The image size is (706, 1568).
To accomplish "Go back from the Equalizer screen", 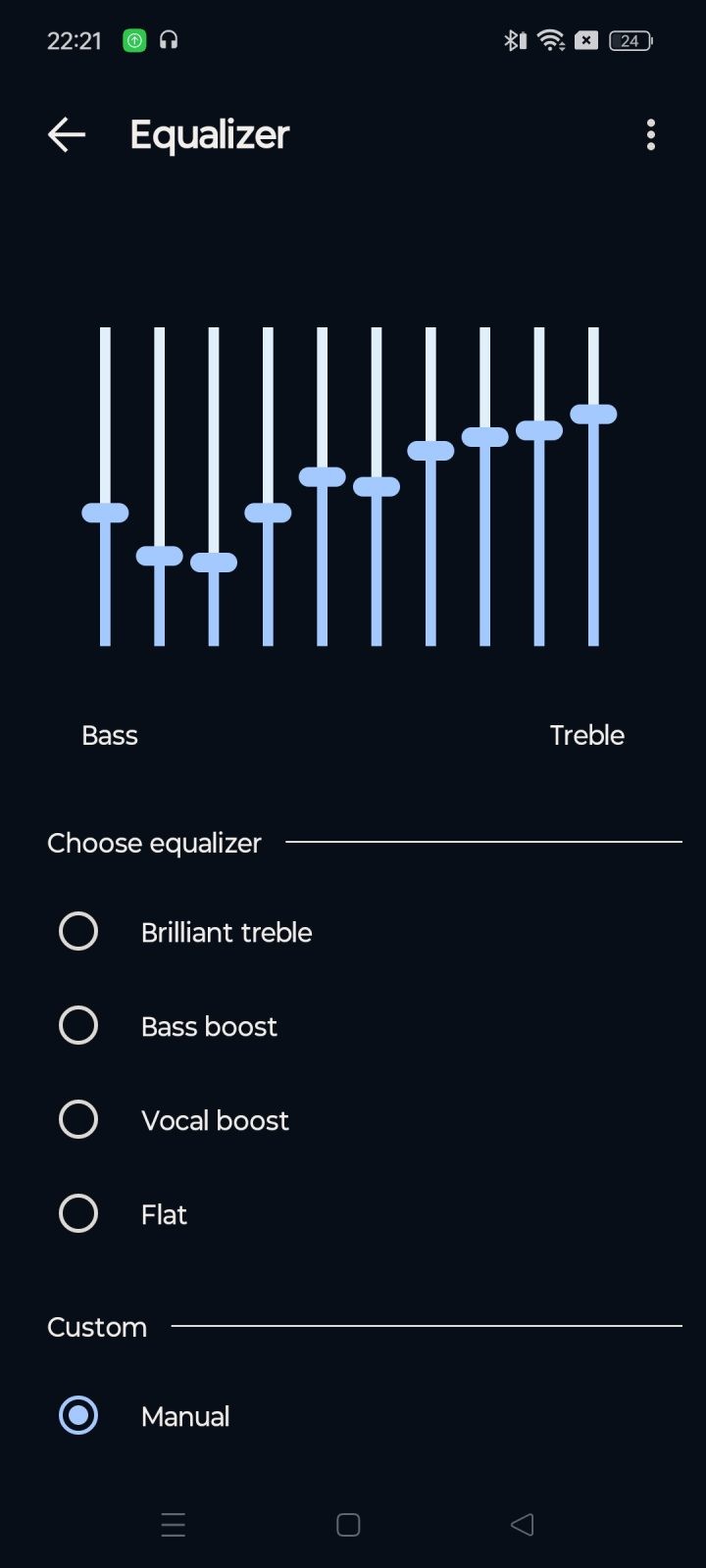I will click(67, 135).
